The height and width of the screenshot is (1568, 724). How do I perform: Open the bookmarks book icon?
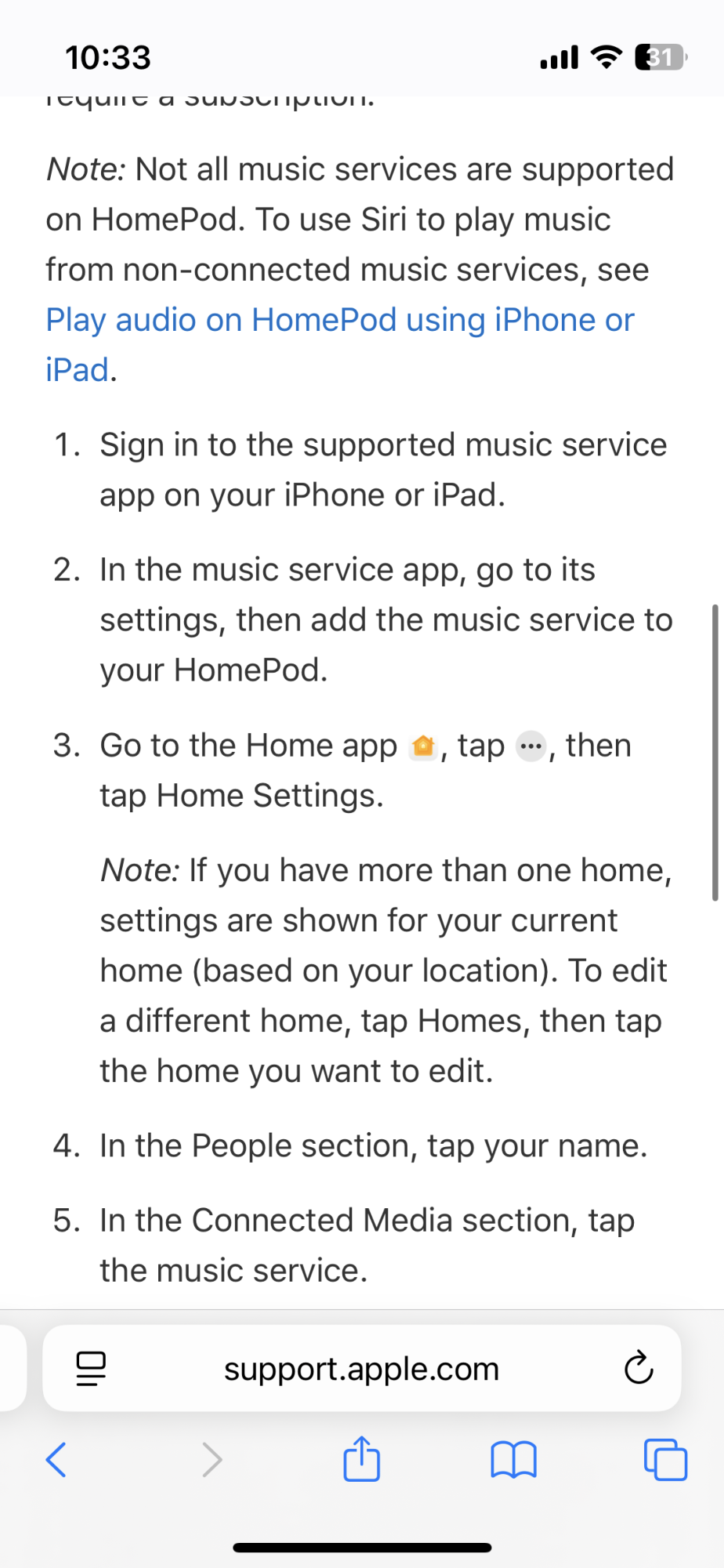click(x=513, y=1459)
